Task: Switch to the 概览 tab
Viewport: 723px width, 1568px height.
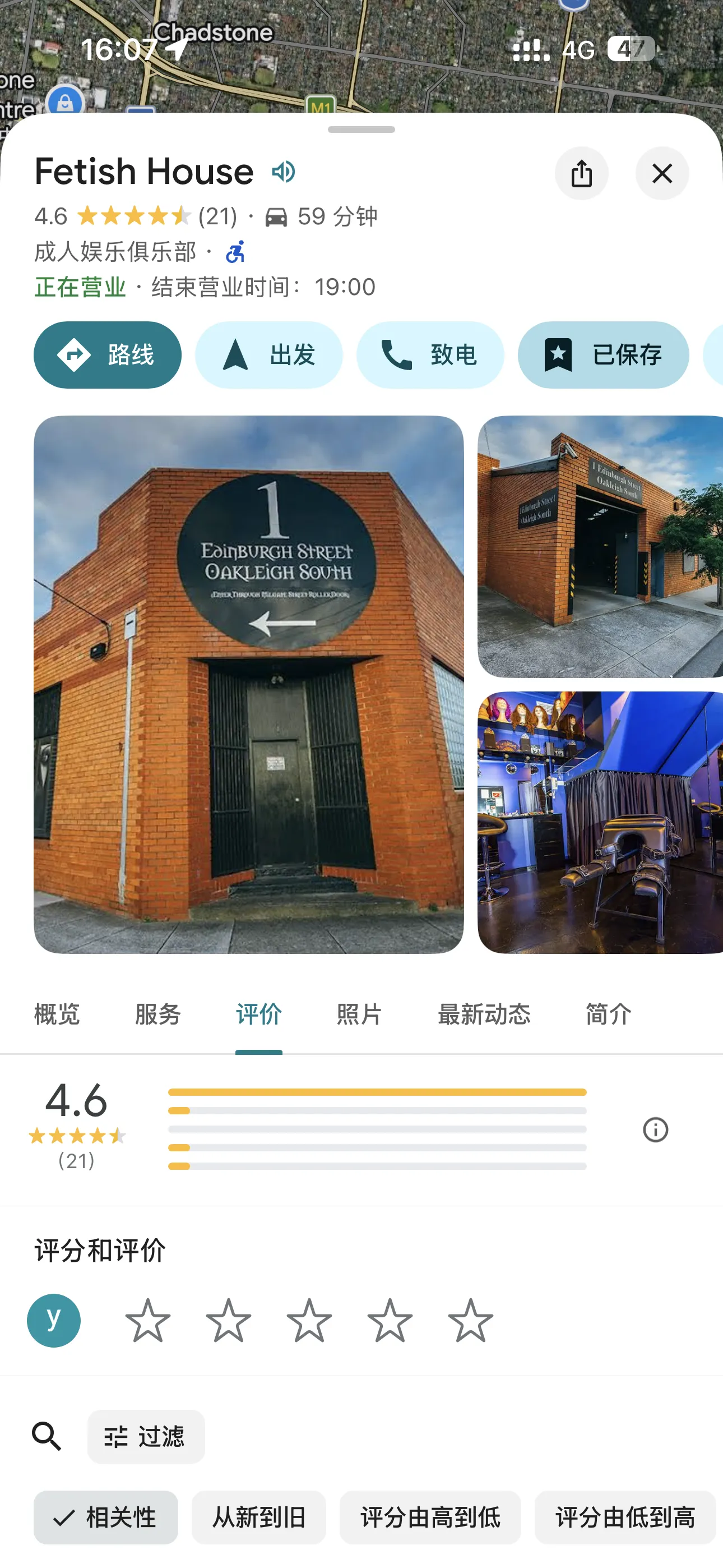Action: pyautogui.click(x=57, y=1014)
